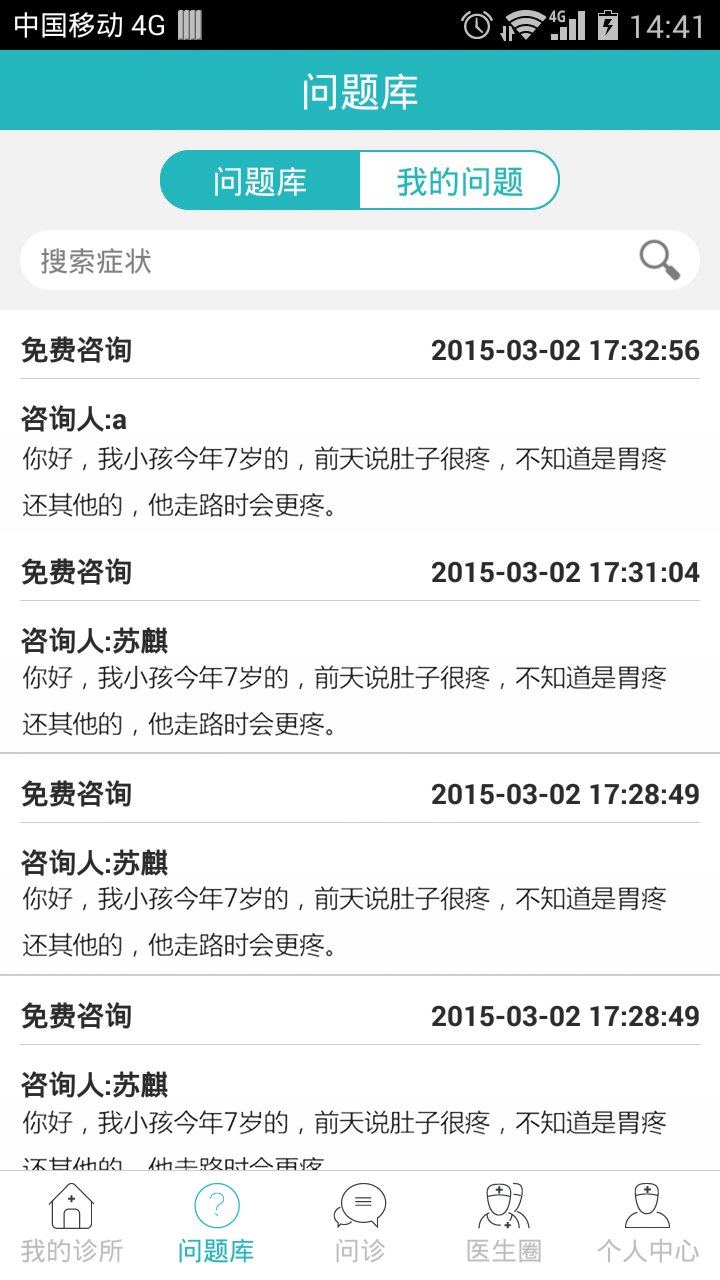Select the 问题库 segment at top
The image size is (720, 1280).
click(260, 180)
